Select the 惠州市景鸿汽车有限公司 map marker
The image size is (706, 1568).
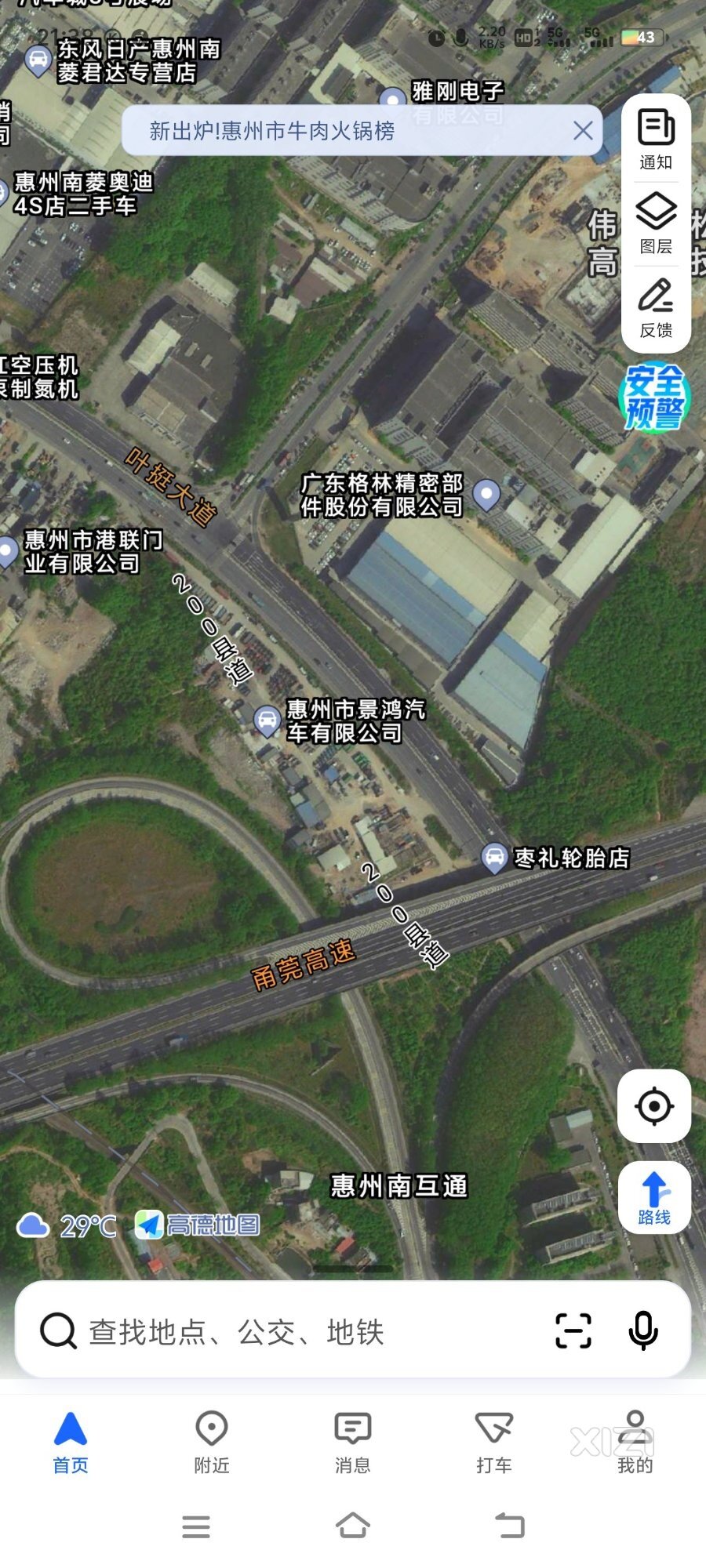[267, 720]
